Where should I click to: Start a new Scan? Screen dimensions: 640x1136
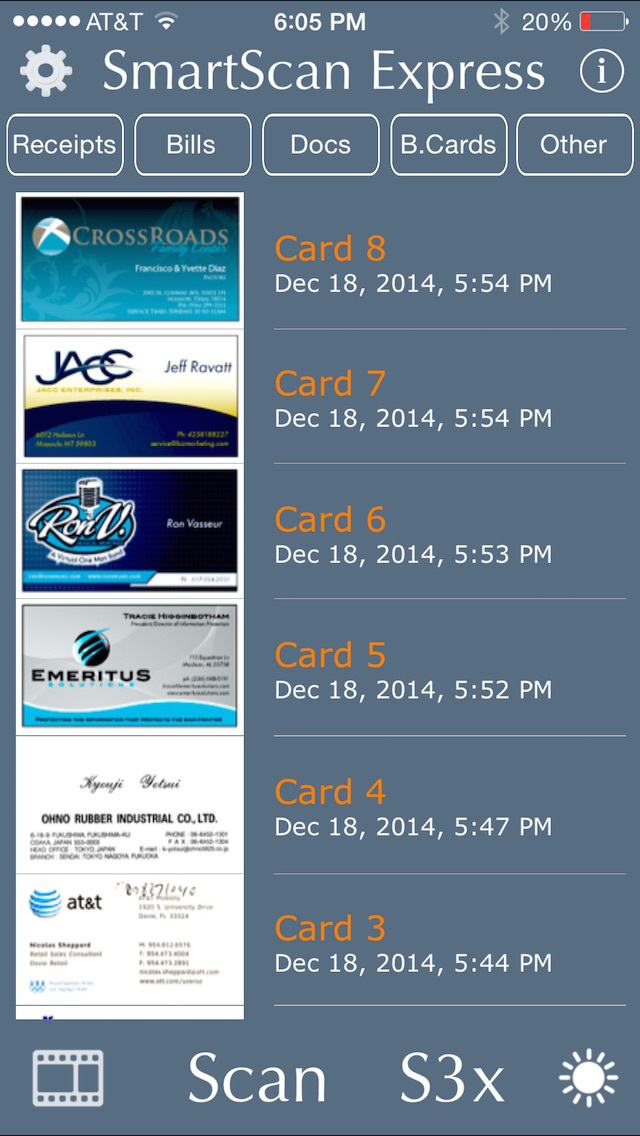tap(257, 1078)
